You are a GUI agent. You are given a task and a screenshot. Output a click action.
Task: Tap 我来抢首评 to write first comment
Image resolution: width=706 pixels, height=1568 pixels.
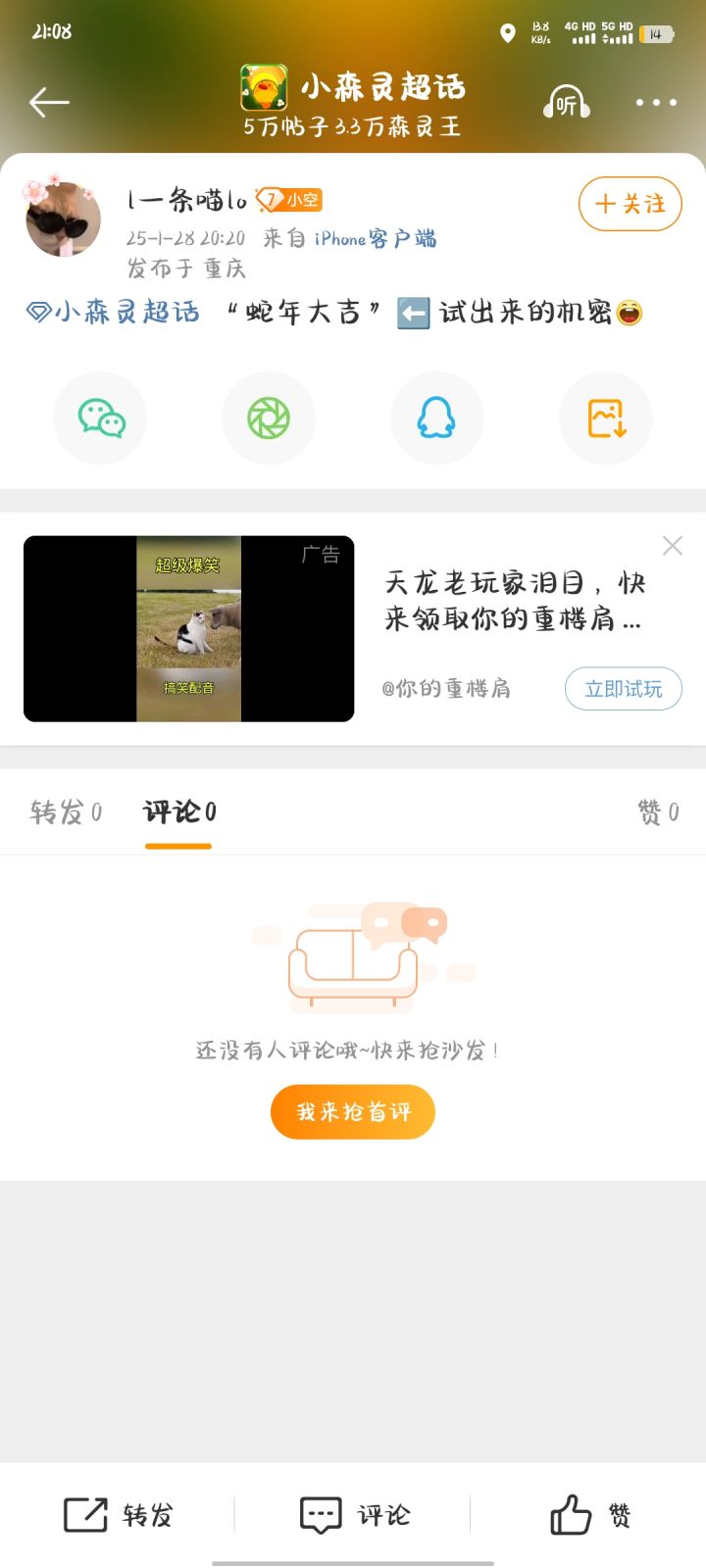(x=353, y=1111)
